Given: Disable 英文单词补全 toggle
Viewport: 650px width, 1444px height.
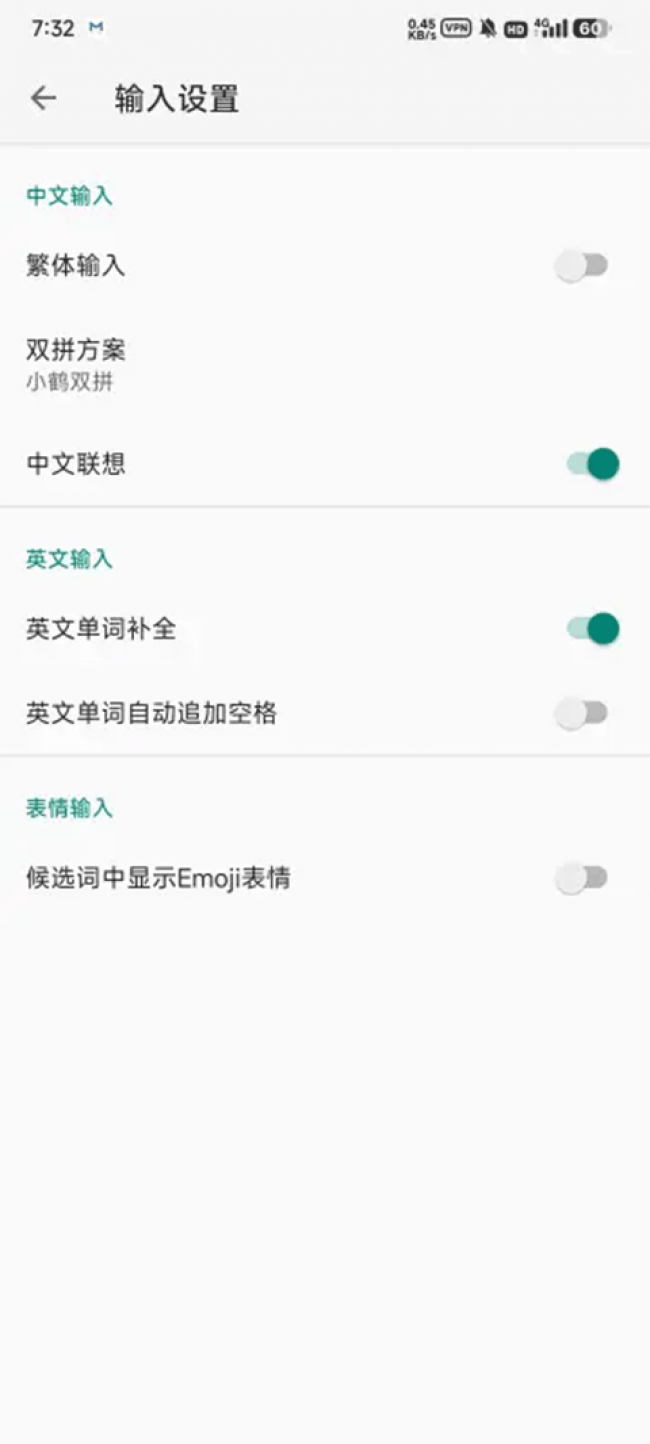Looking at the screenshot, I should coord(593,629).
